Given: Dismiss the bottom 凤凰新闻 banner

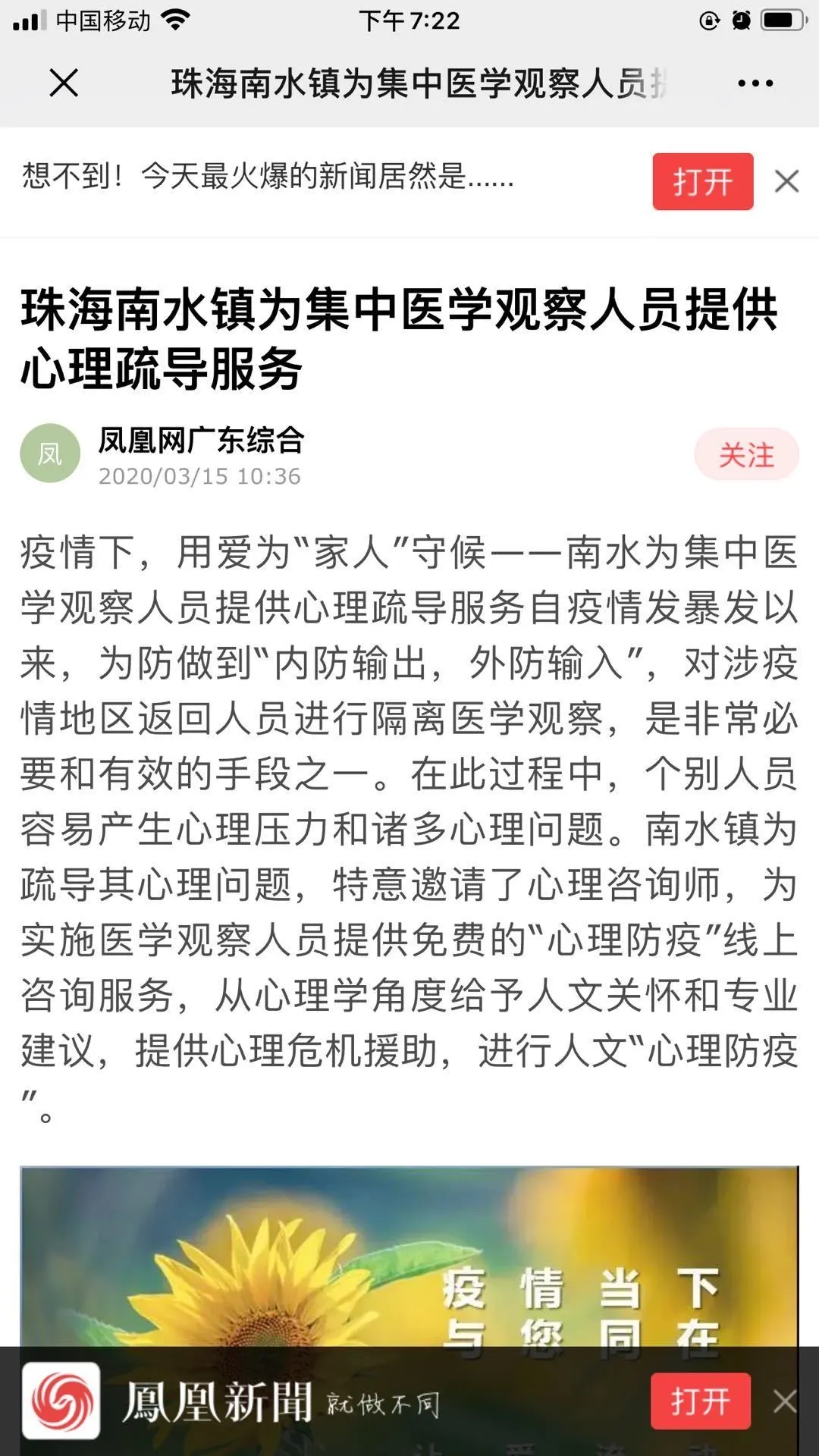Looking at the screenshot, I should (786, 1401).
